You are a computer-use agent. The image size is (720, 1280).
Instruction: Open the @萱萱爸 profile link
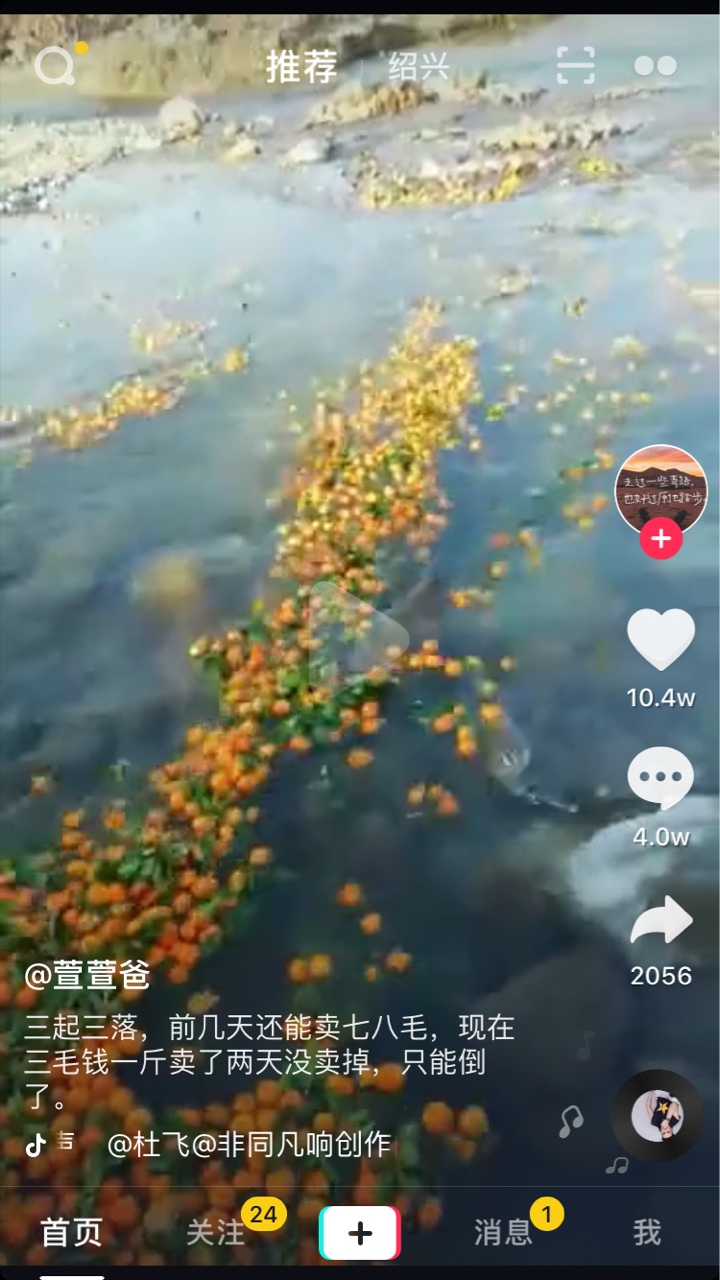pos(87,975)
